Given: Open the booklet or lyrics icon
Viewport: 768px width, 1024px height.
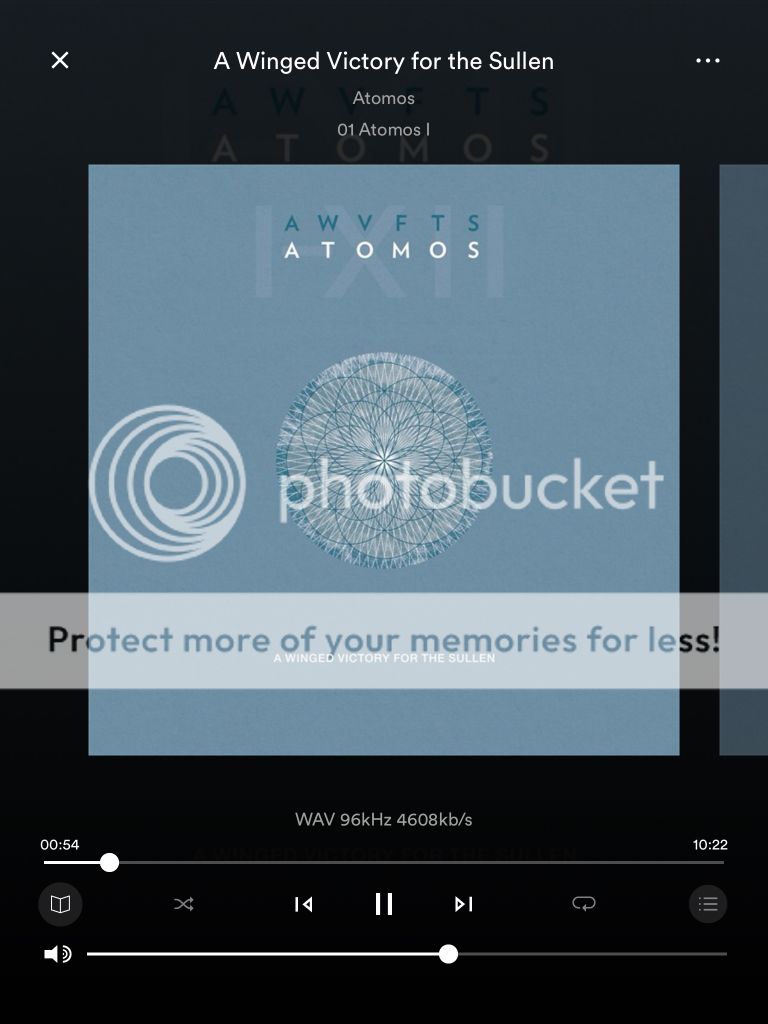Looking at the screenshot, I should tap(60, 904).
